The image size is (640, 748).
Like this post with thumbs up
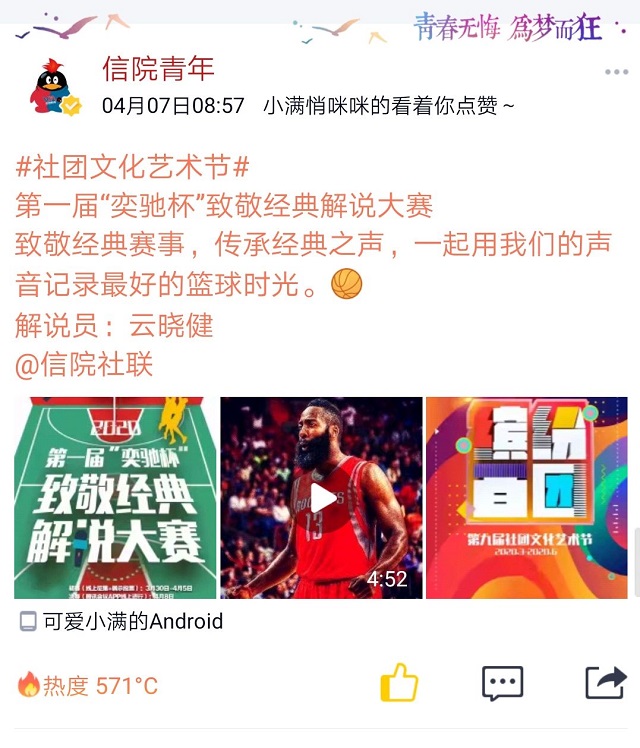point(399,684)
